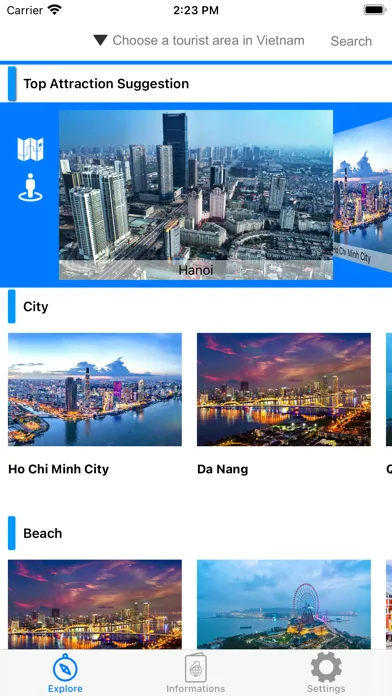This screenshot has height=696, width=392.
Task: Open the tourist area dropdown
Action: pos(199,40)
